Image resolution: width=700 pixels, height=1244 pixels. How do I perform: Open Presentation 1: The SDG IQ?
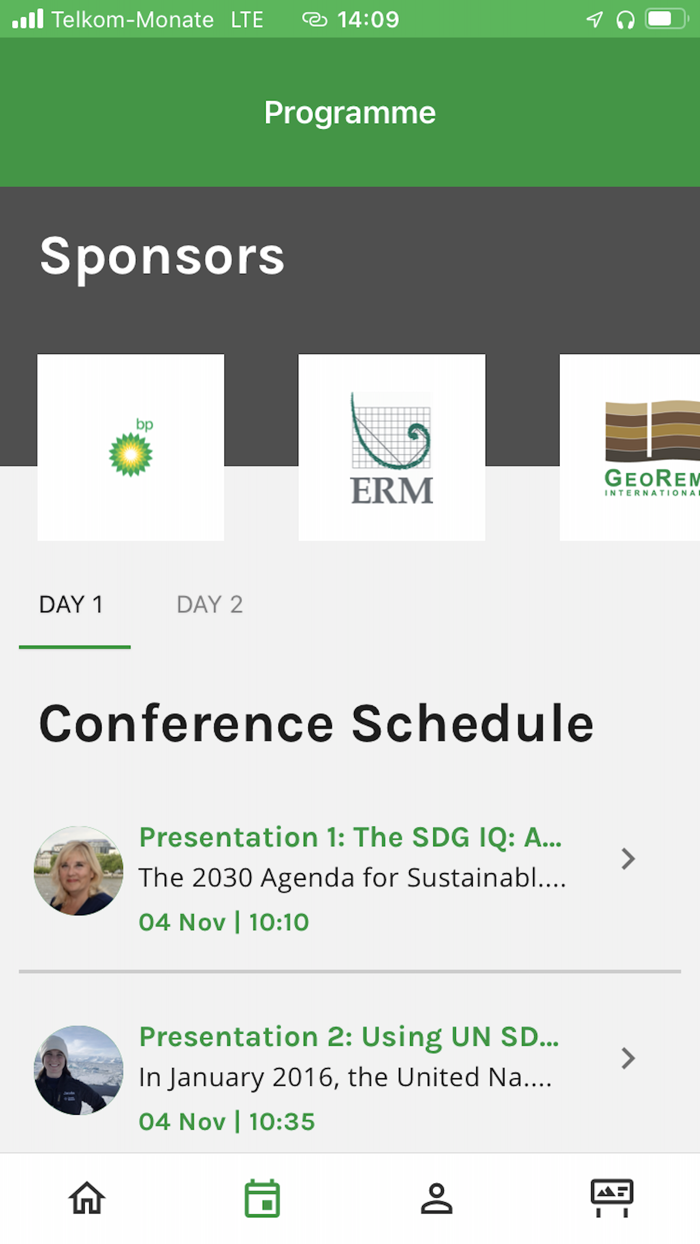coord(350,876)
